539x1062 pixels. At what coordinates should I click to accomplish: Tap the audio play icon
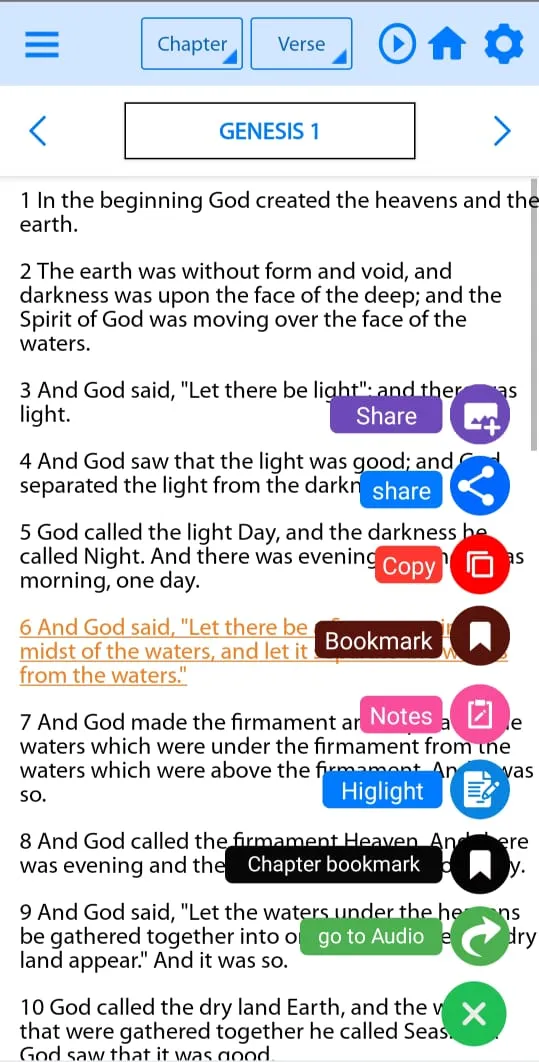tap(396, 45)
